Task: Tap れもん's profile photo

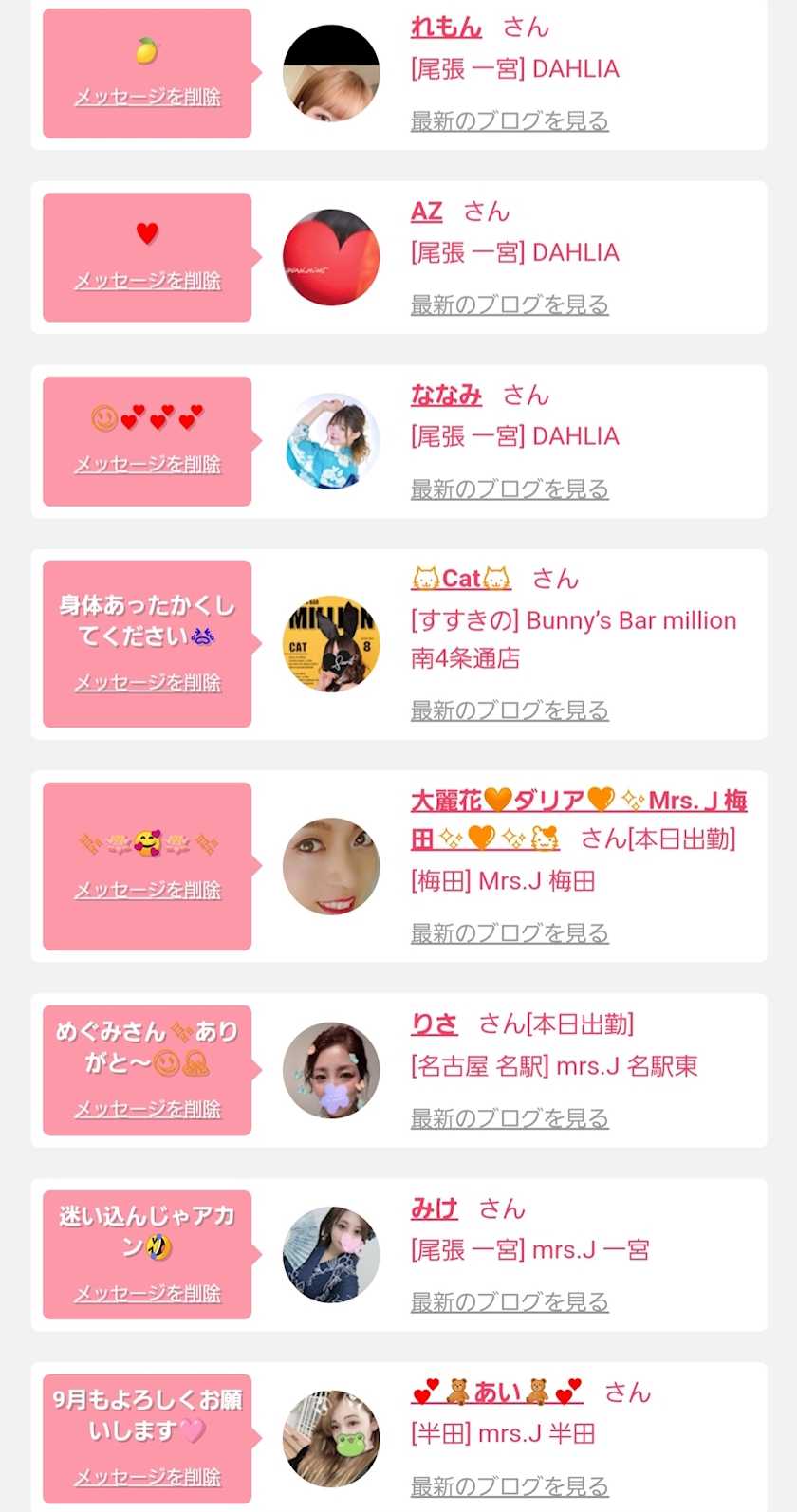Action: [331, 74]
